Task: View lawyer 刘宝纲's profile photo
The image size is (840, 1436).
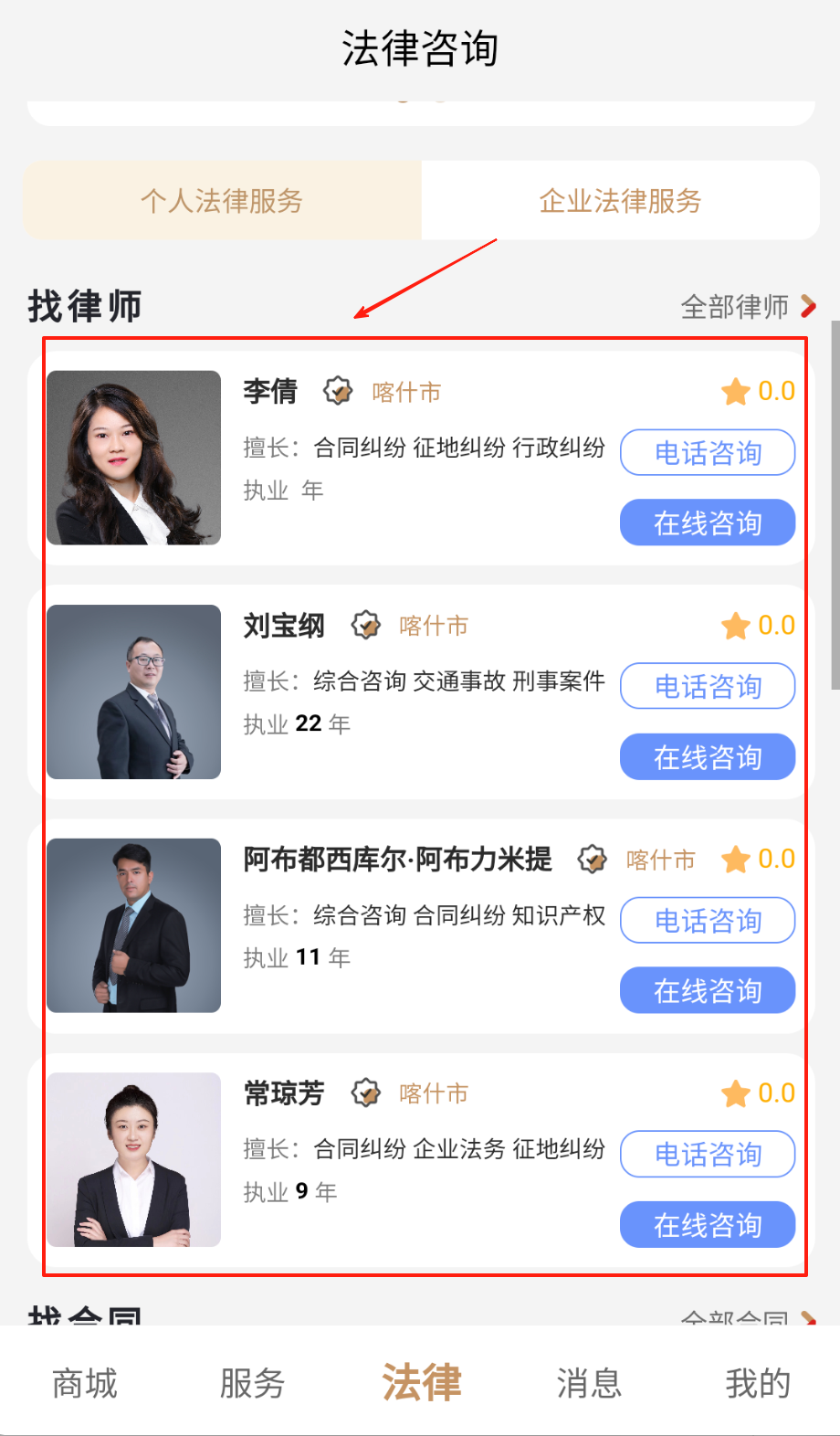Action: 134,692
